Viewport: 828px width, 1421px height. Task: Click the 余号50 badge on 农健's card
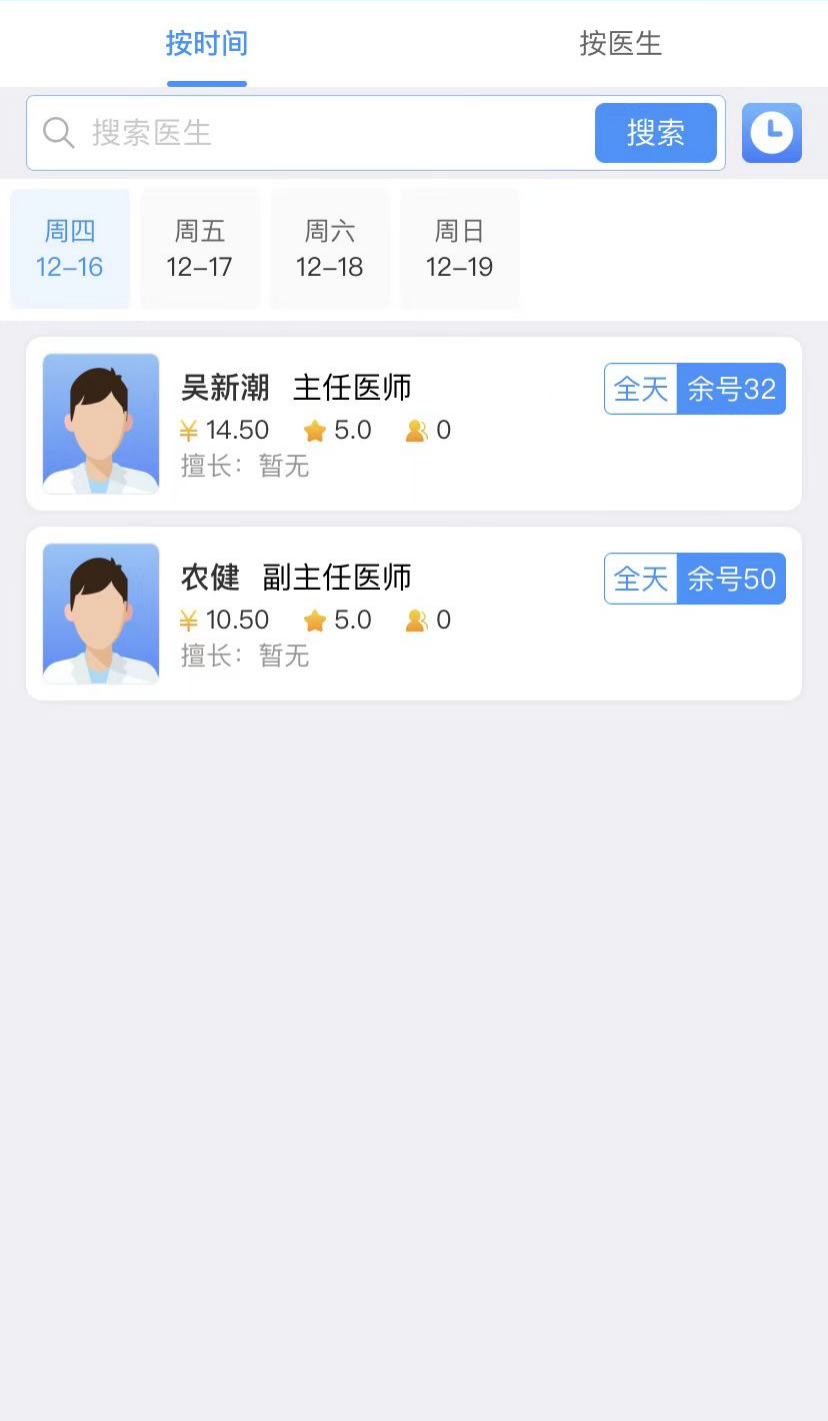(x=732, y=578)
